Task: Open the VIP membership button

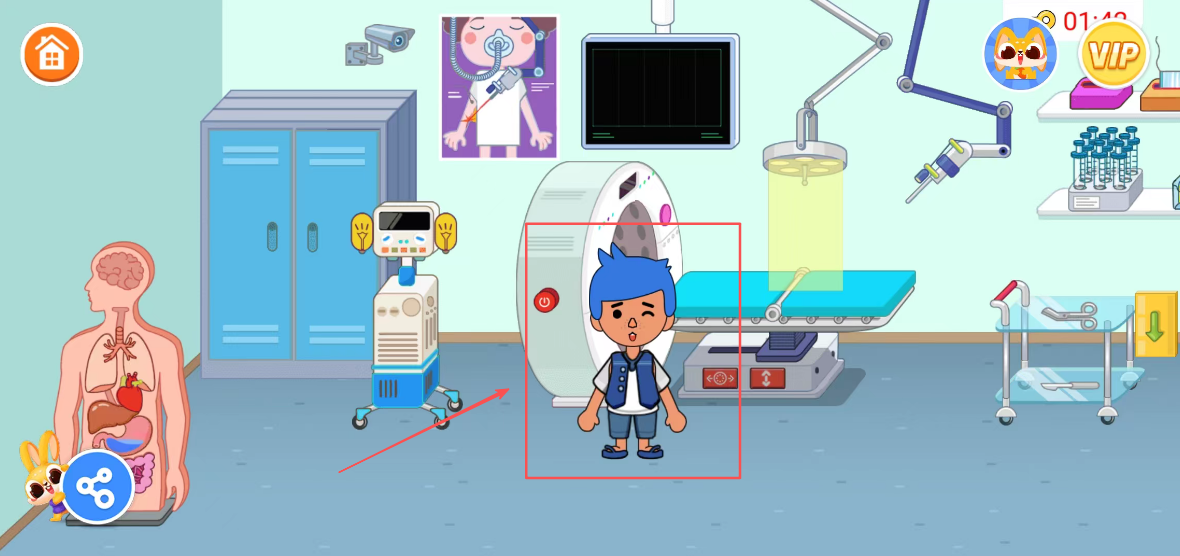Action: point(1113,54)
